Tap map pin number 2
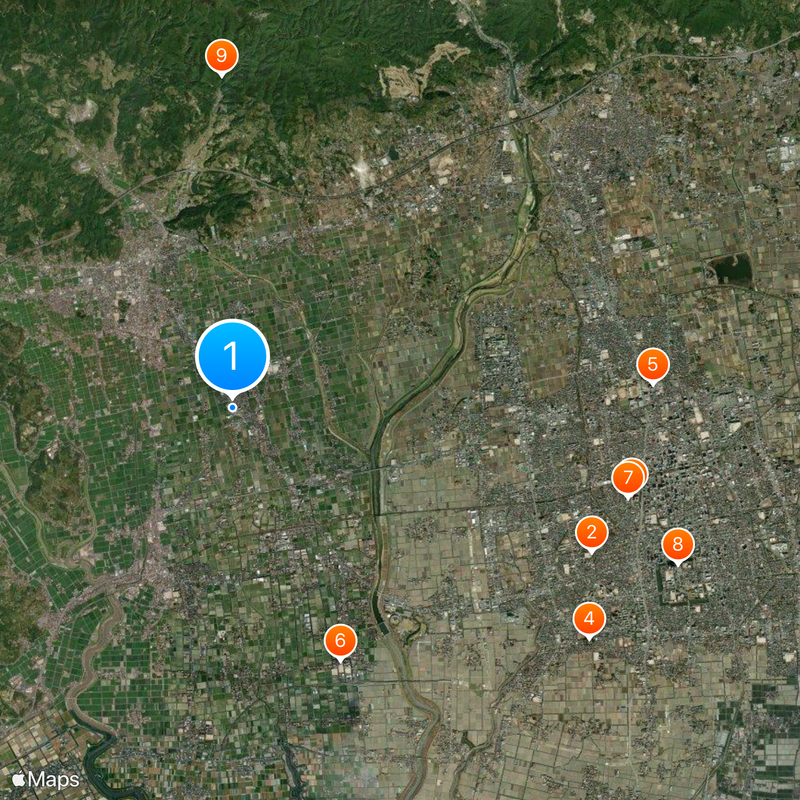Image resolution: width=800 pixels, height=800 pixels. (591, 533)
